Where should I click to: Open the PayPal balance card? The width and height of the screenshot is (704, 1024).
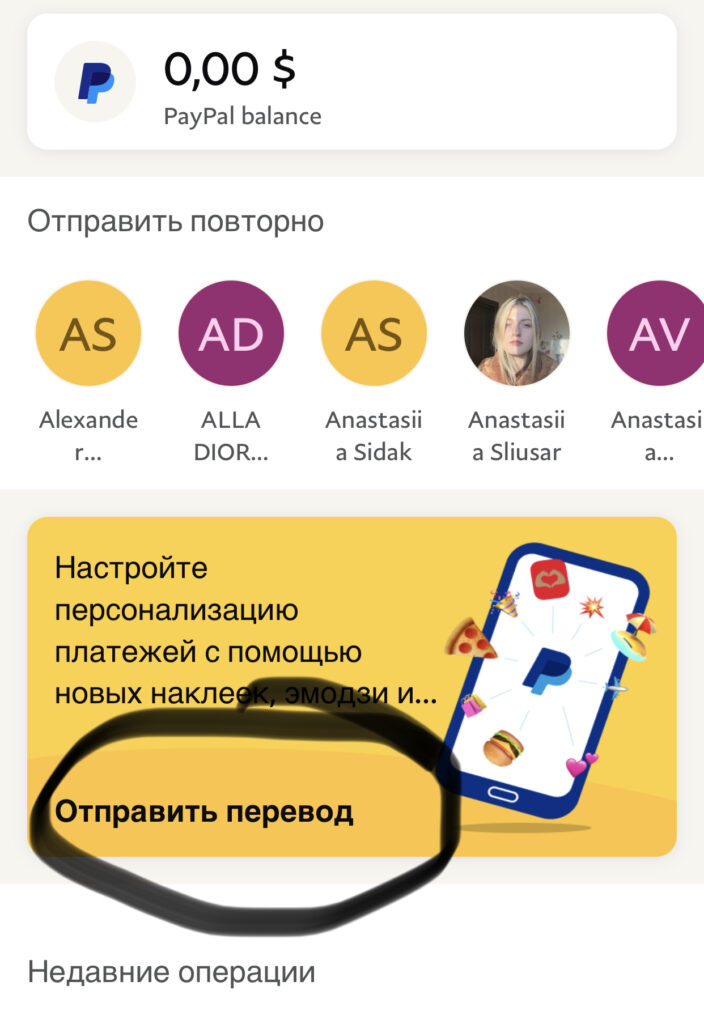click(x=351, y=82)
